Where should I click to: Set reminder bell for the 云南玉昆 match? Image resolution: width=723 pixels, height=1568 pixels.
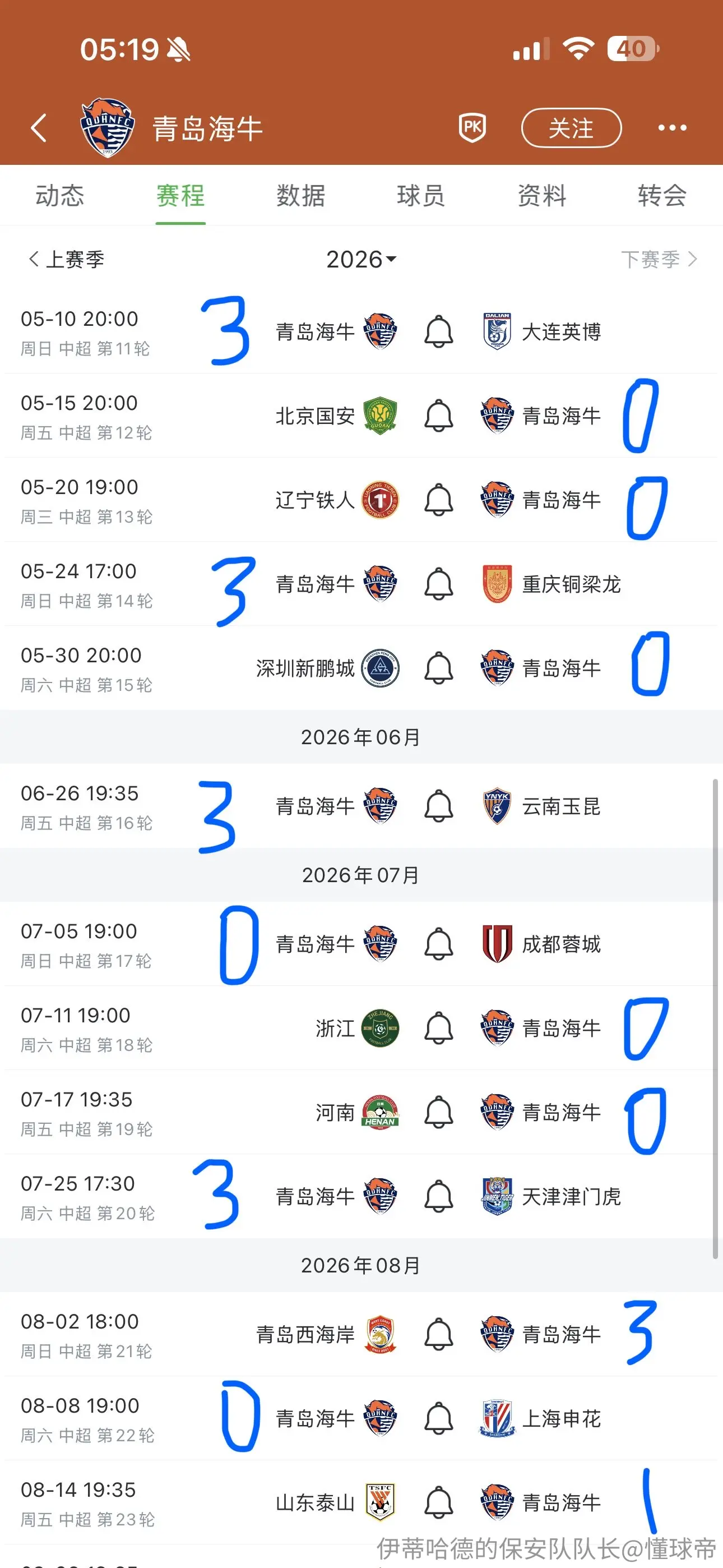[x=439, y=806]
